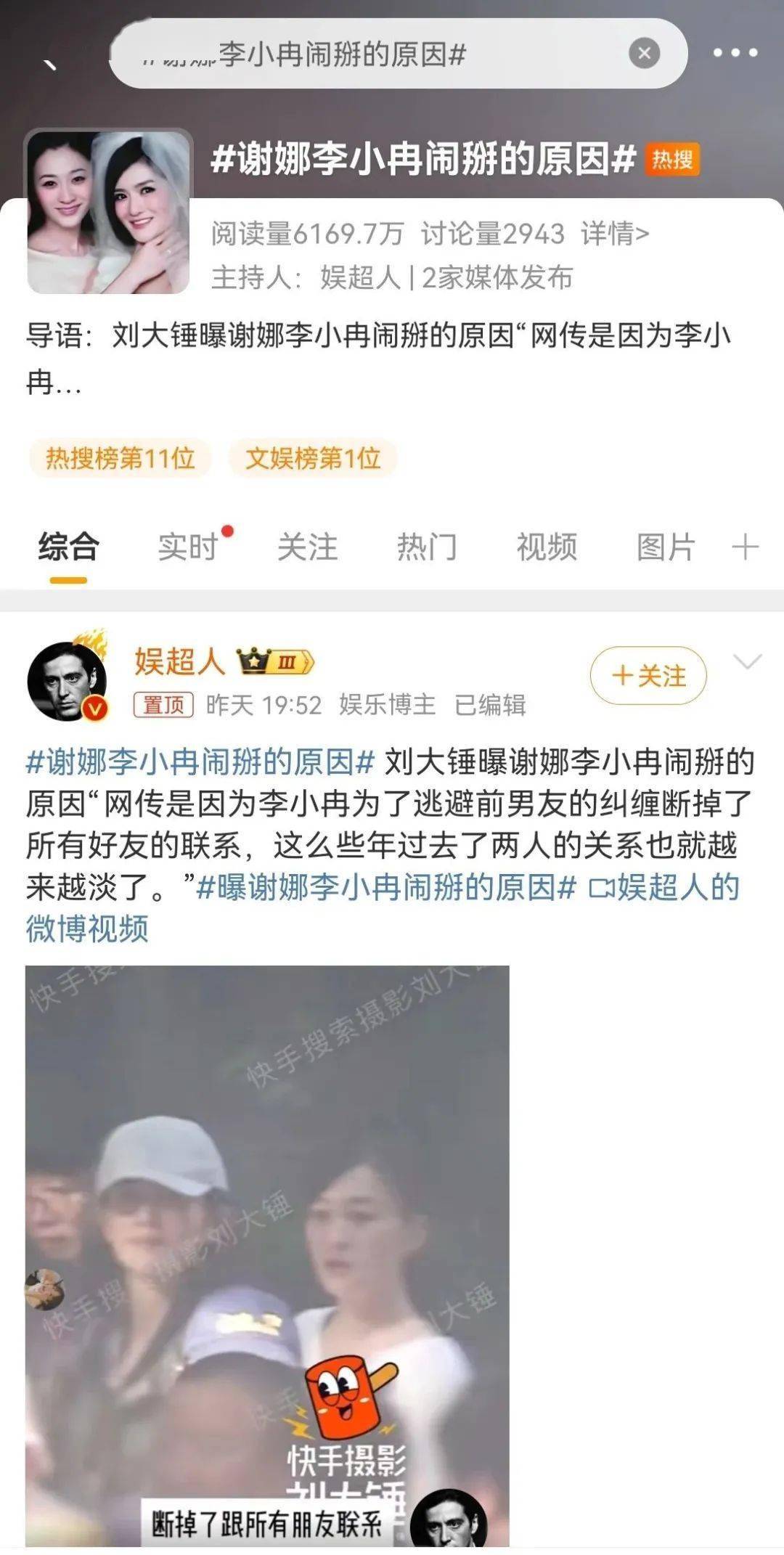The image size is (784, 1555).
Task: Tap the 热搜榜第11位 chip
Action: click(x=121, y=458)
